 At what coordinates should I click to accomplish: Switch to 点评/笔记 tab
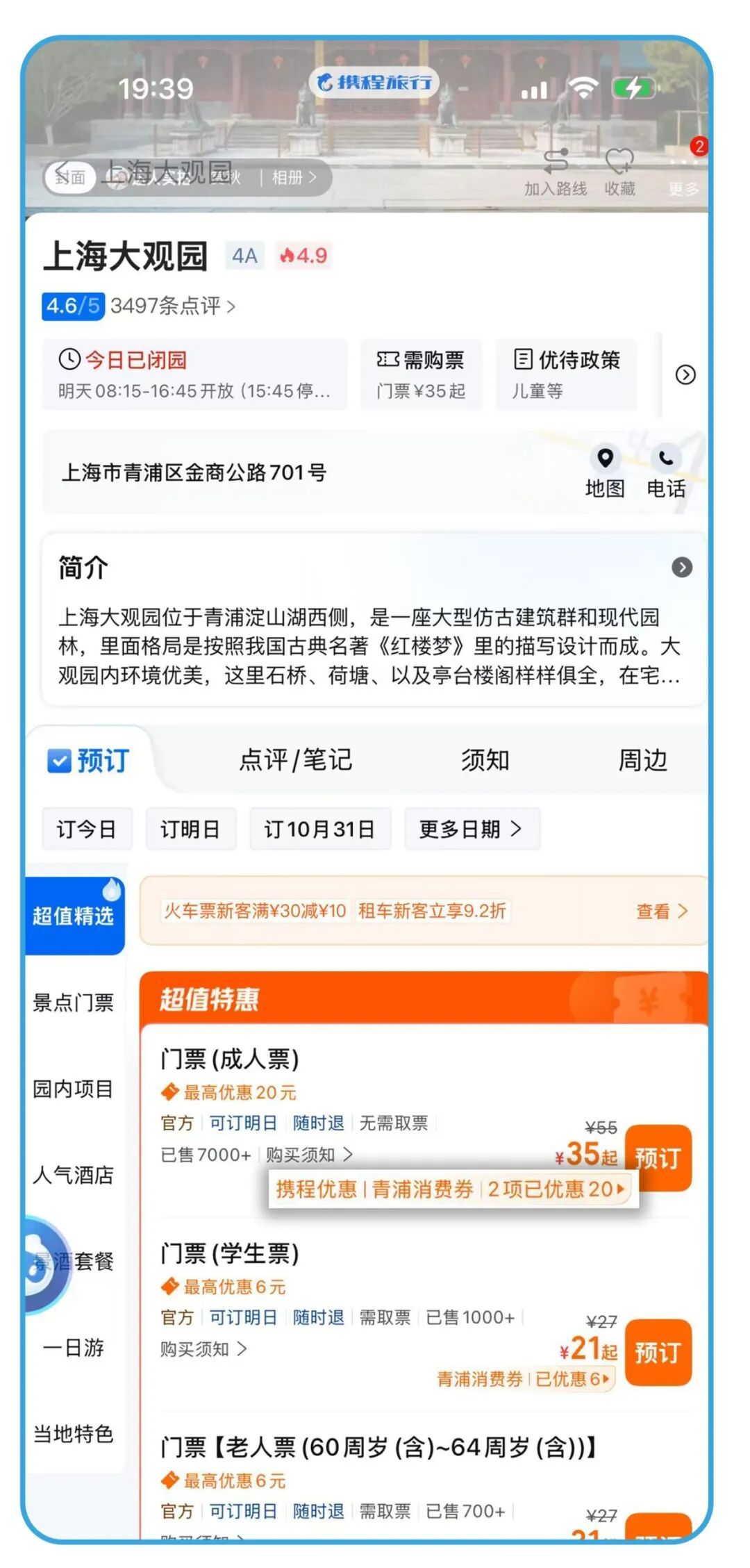coord(295,760)
